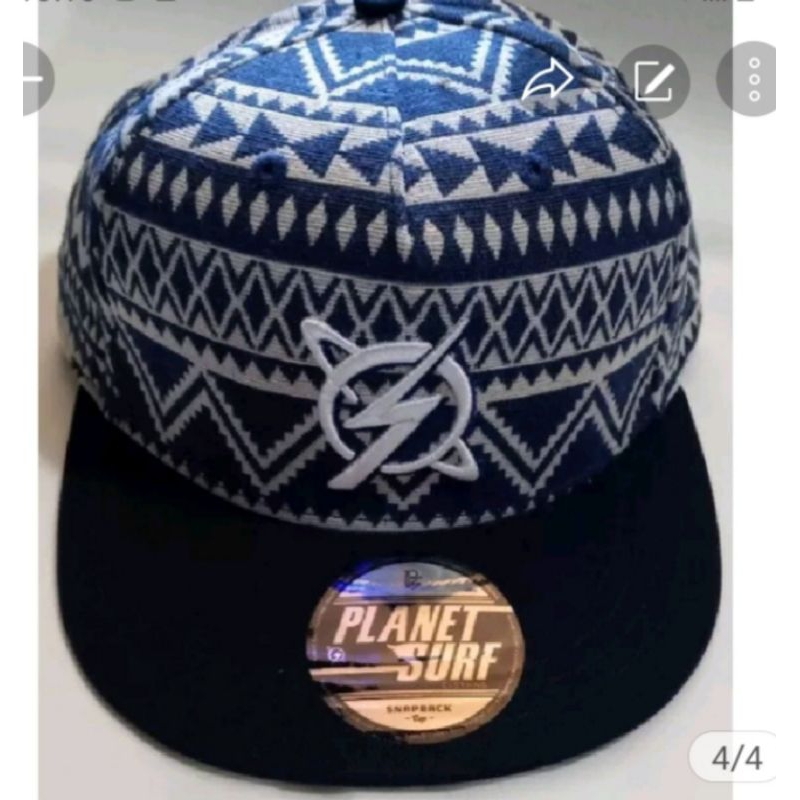Share this product listing
The height and width of the screenshot is (800, 800).
coord(547,80)
